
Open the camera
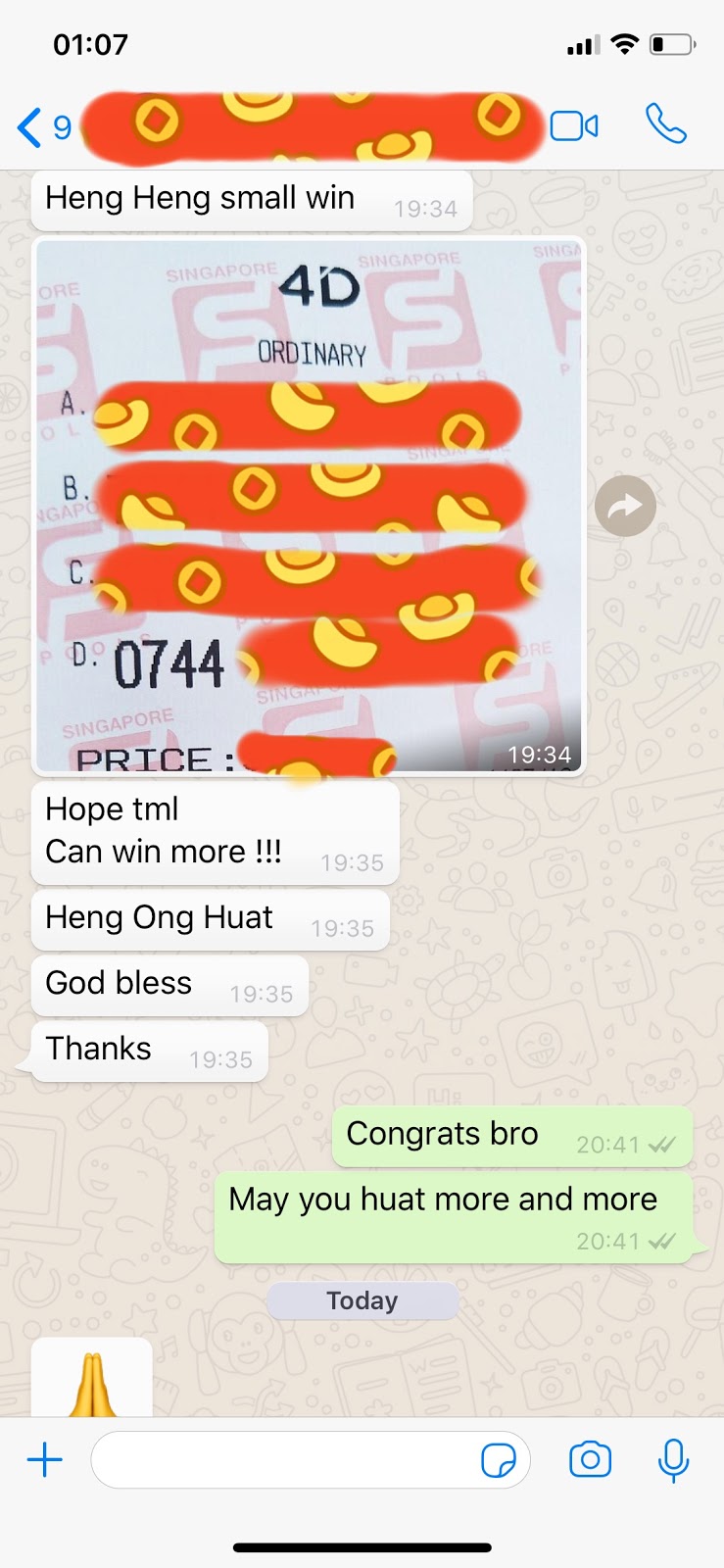(590, 1460)
